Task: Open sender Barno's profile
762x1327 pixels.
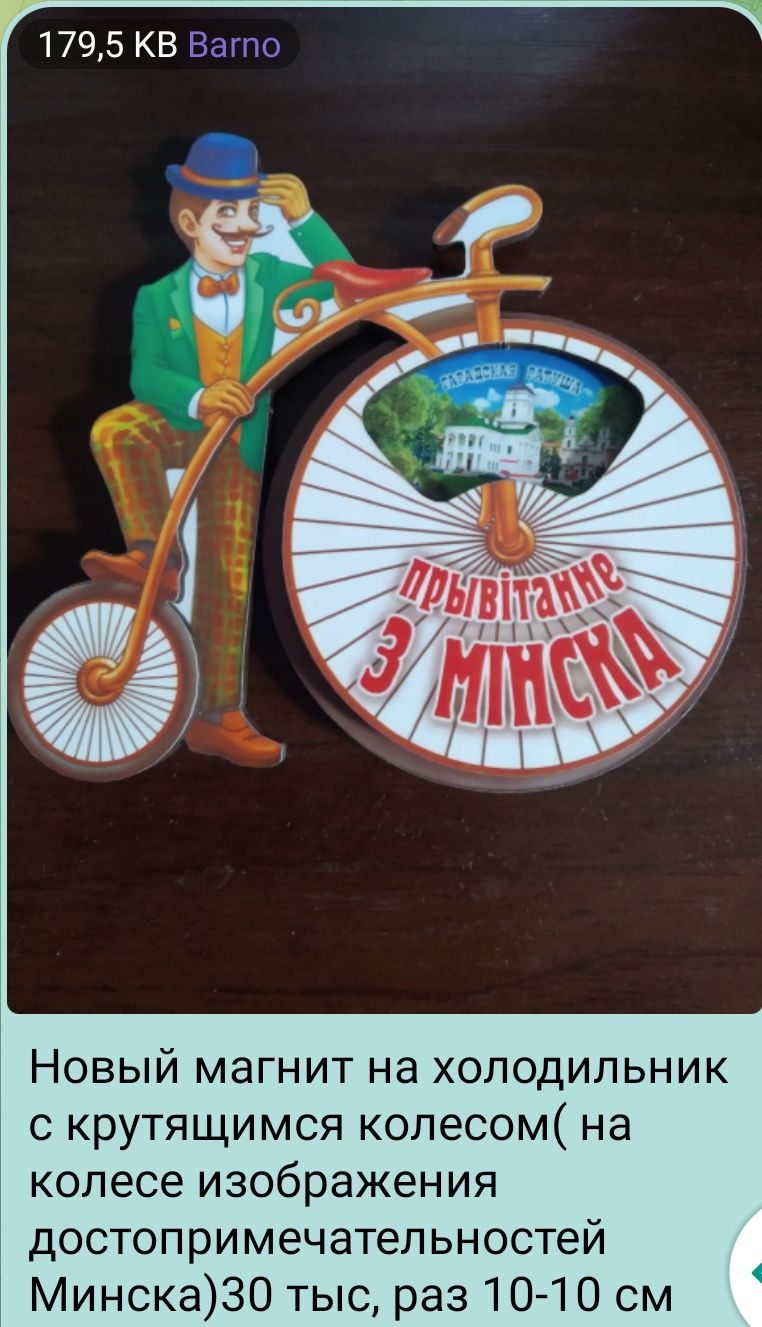Action: pos(234,45)
